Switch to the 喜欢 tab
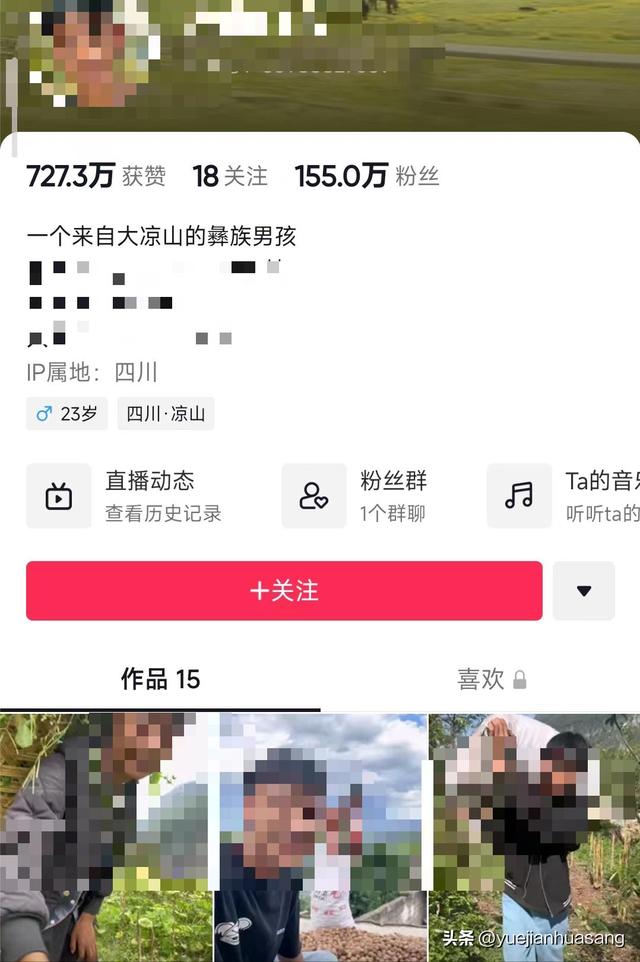 tap(490, 680)
